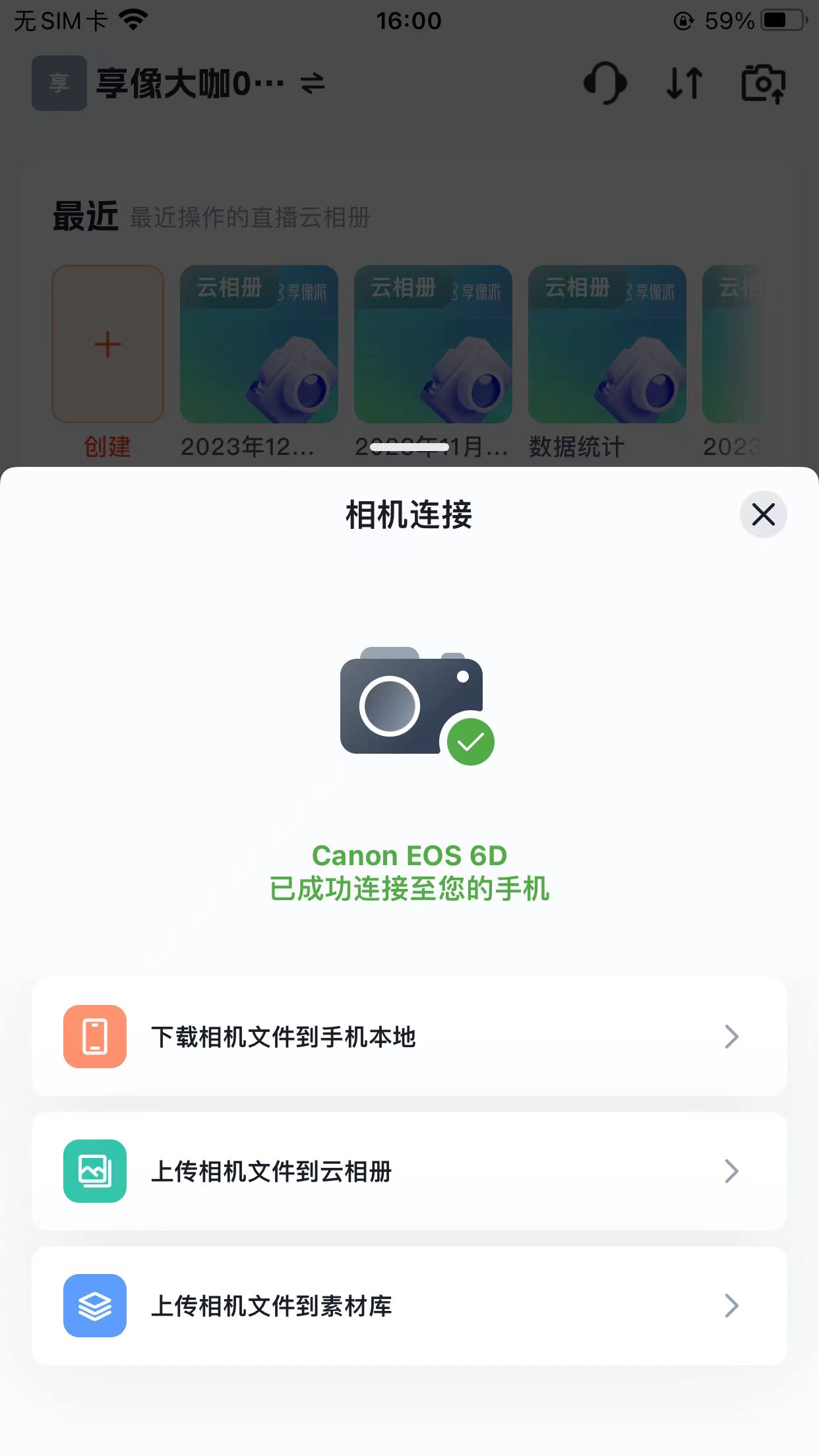Image resolution: width=819 pixels, height=1456 pixels.
Task: Tap the blue layers icon beside 上传相机文件到素材库
Action: pyautogui.click(x=94, y=1306)
